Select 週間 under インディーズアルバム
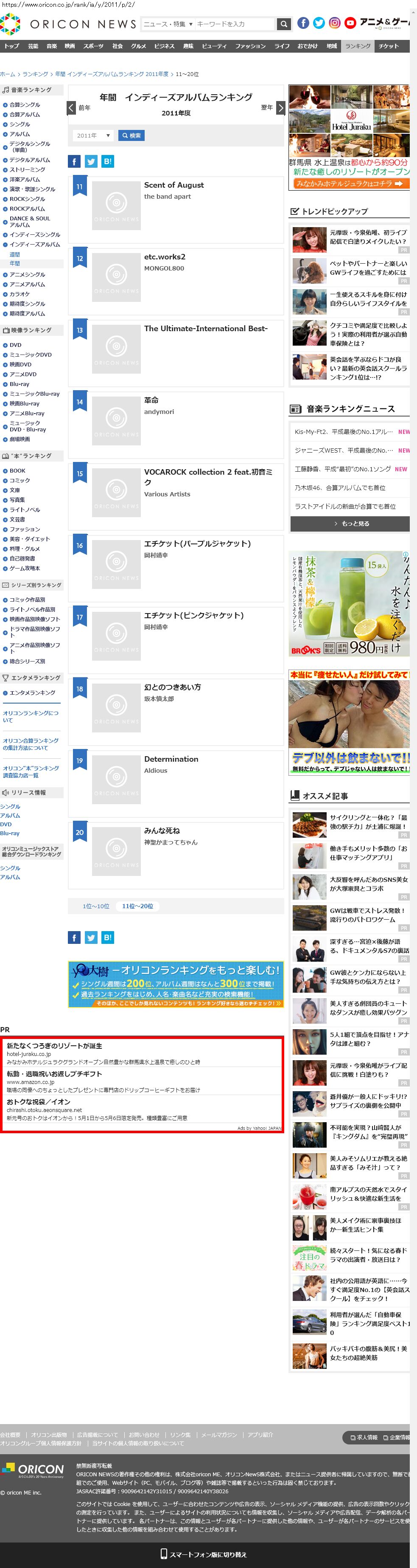The width and height of the screenshot is (417, 1568). 14,254
